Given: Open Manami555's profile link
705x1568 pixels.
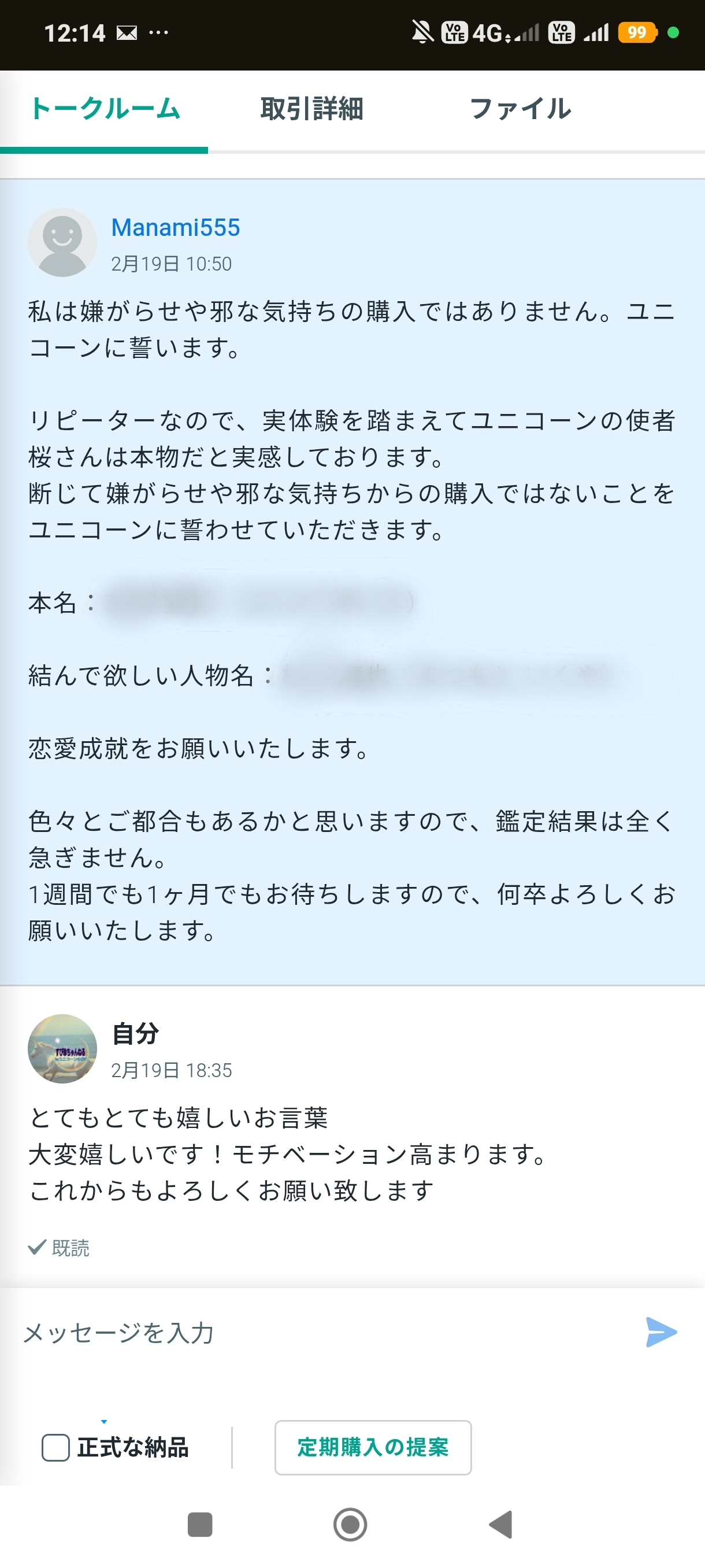Looking at the screenshot, I should (175, 228).
